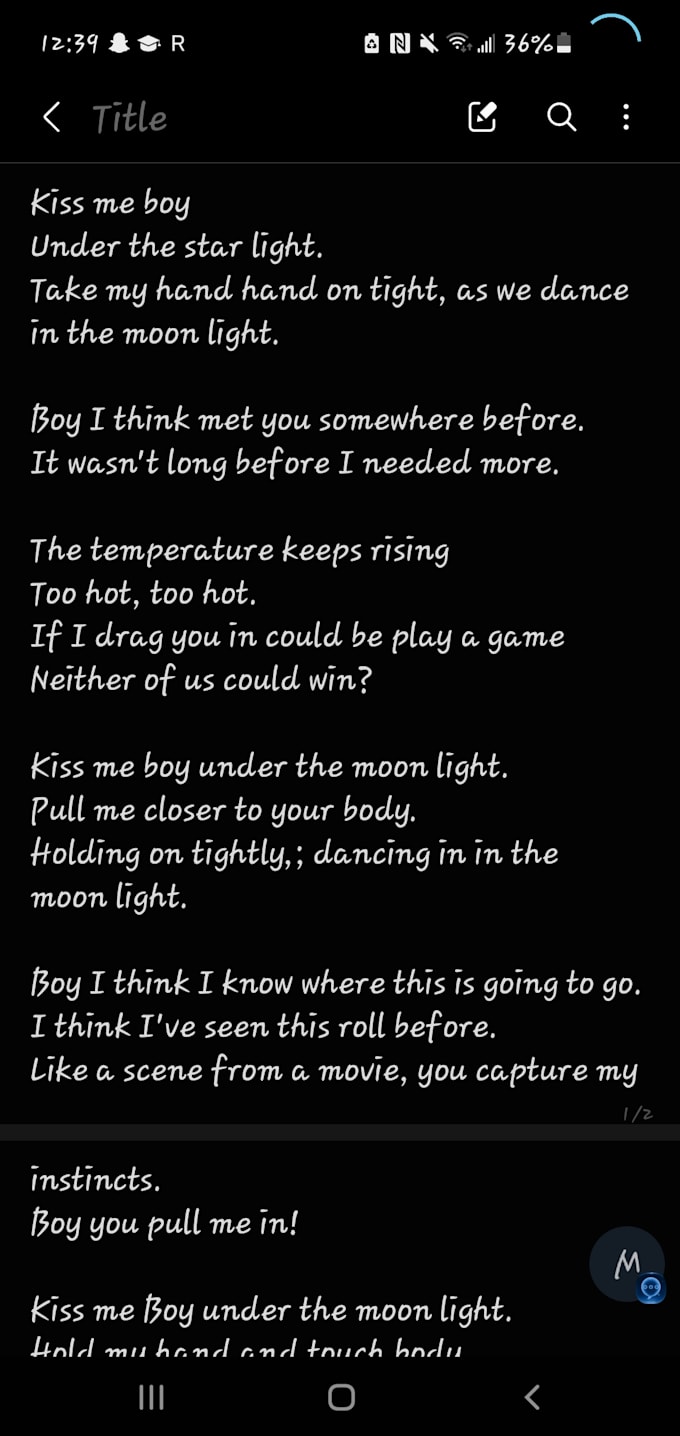Switch the note to edit mode
Image resolution: width=680 pixels, height=1436 pixels.
(x=483, y=118)
